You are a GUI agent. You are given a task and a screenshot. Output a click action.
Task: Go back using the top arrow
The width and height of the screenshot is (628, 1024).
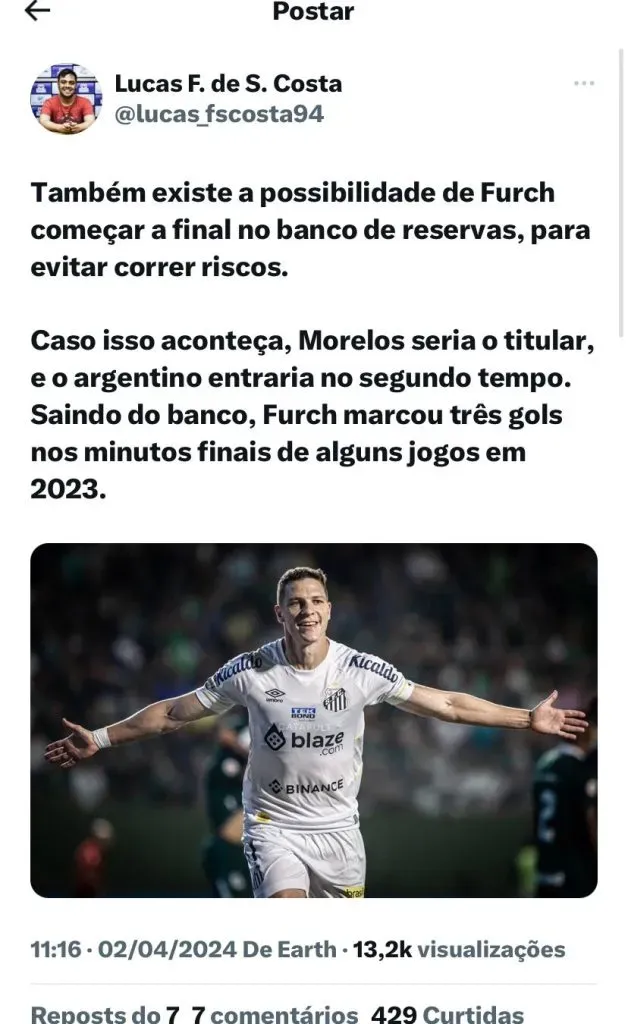click(37, 11)
